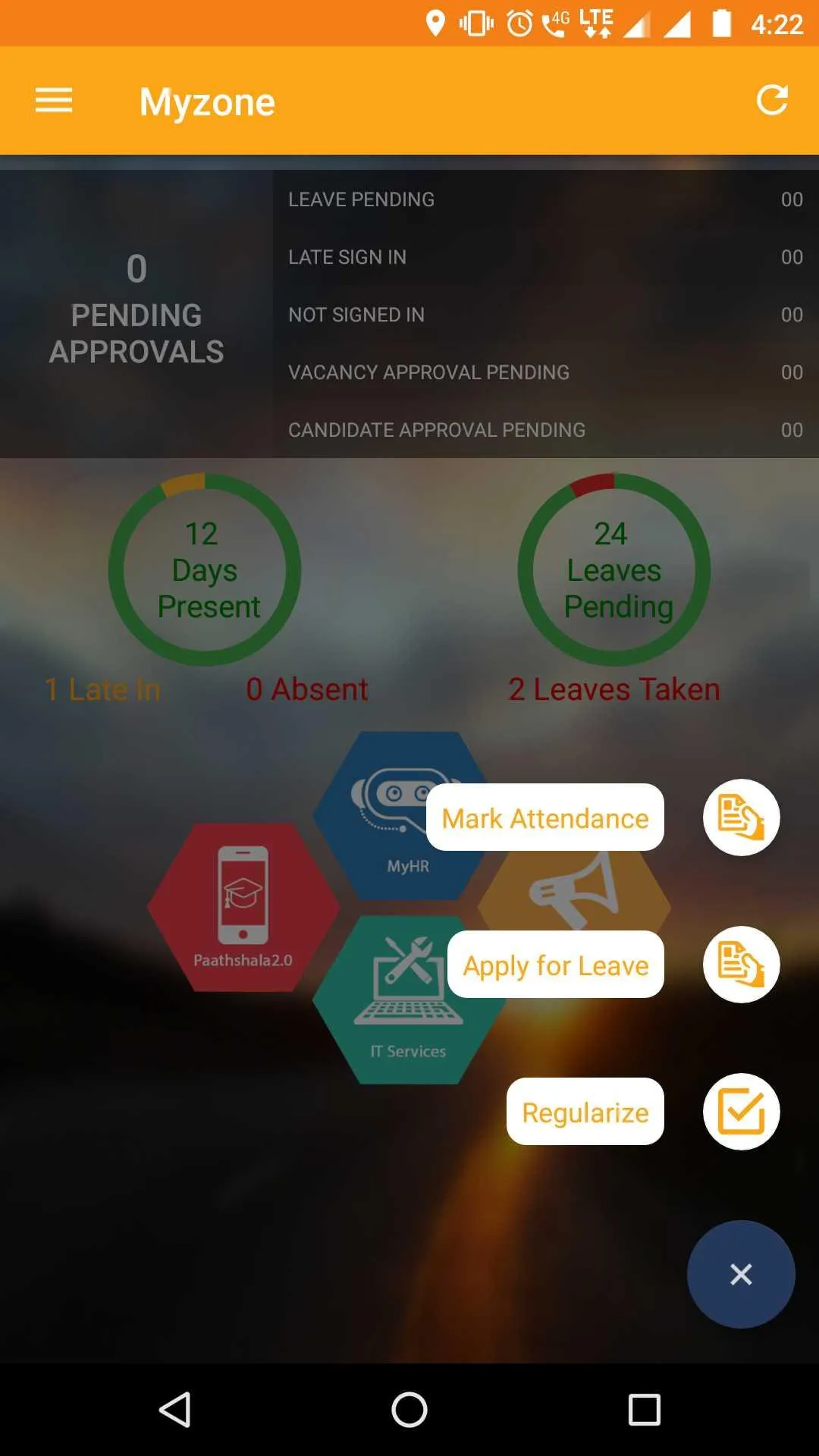Choose Apply for Leave label
Viewport: 819px width, 1456px height.
(x=555, y=965)
